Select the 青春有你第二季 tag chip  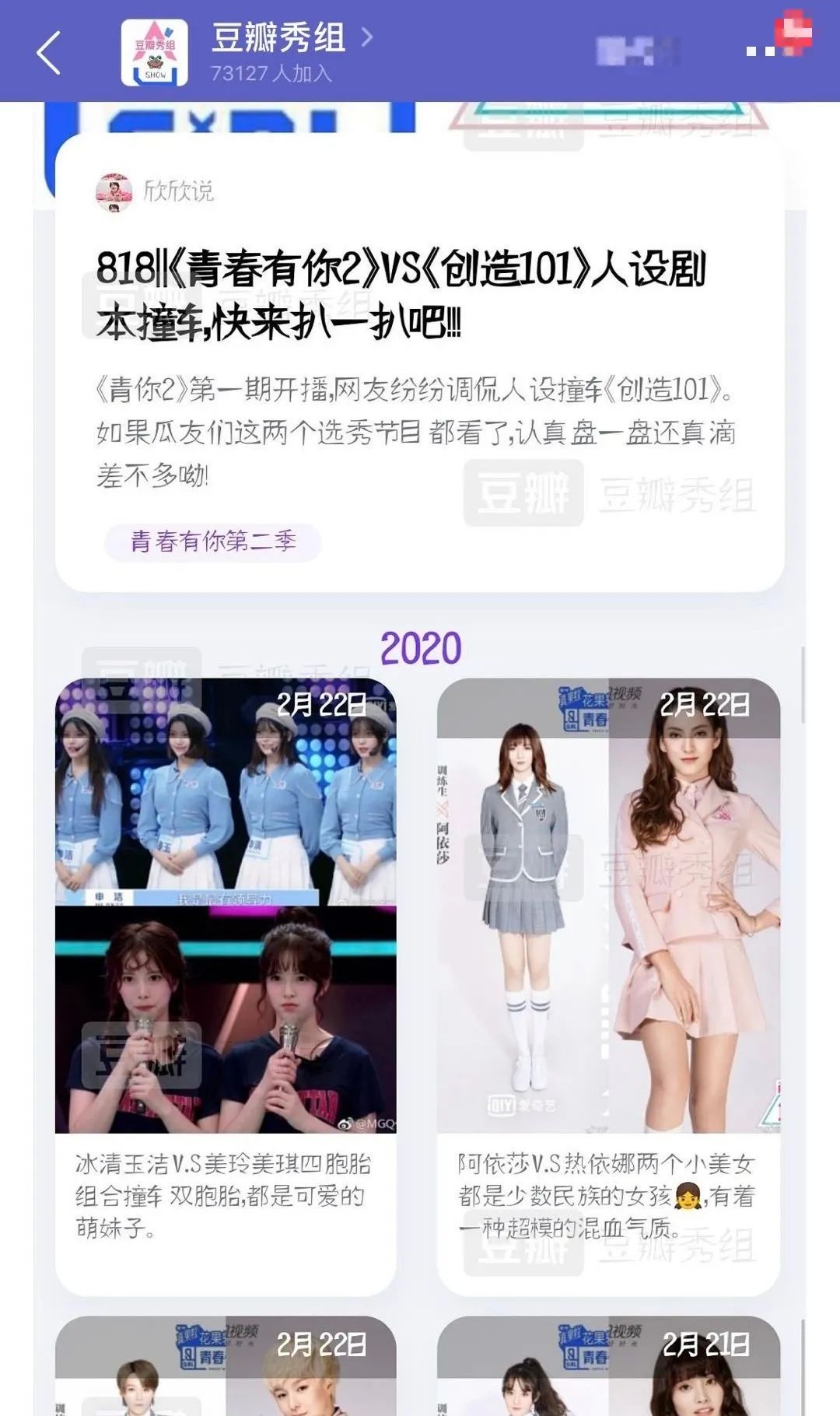click(213, 541)
